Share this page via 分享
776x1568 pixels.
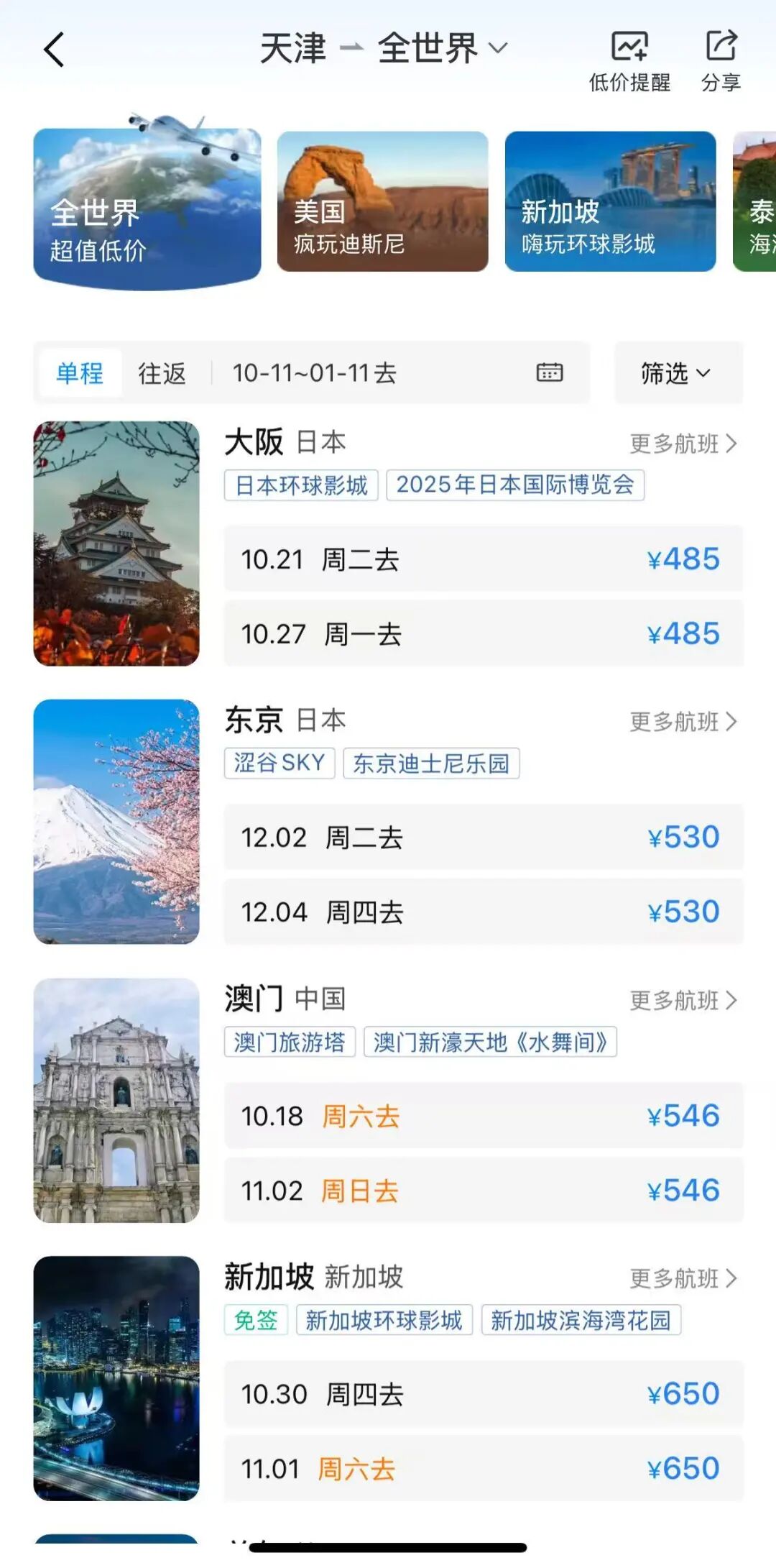721,61
